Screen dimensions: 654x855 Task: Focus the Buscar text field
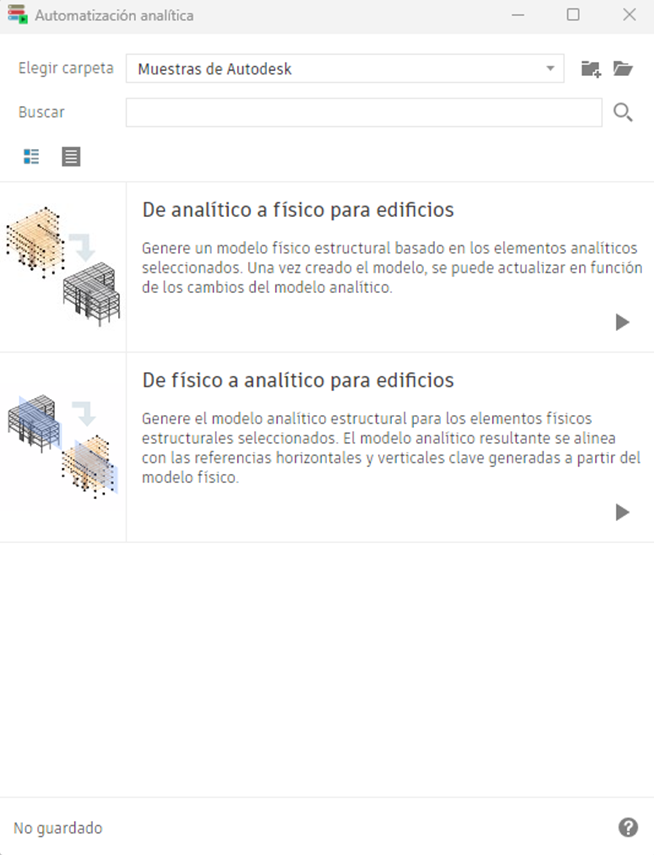363,113
